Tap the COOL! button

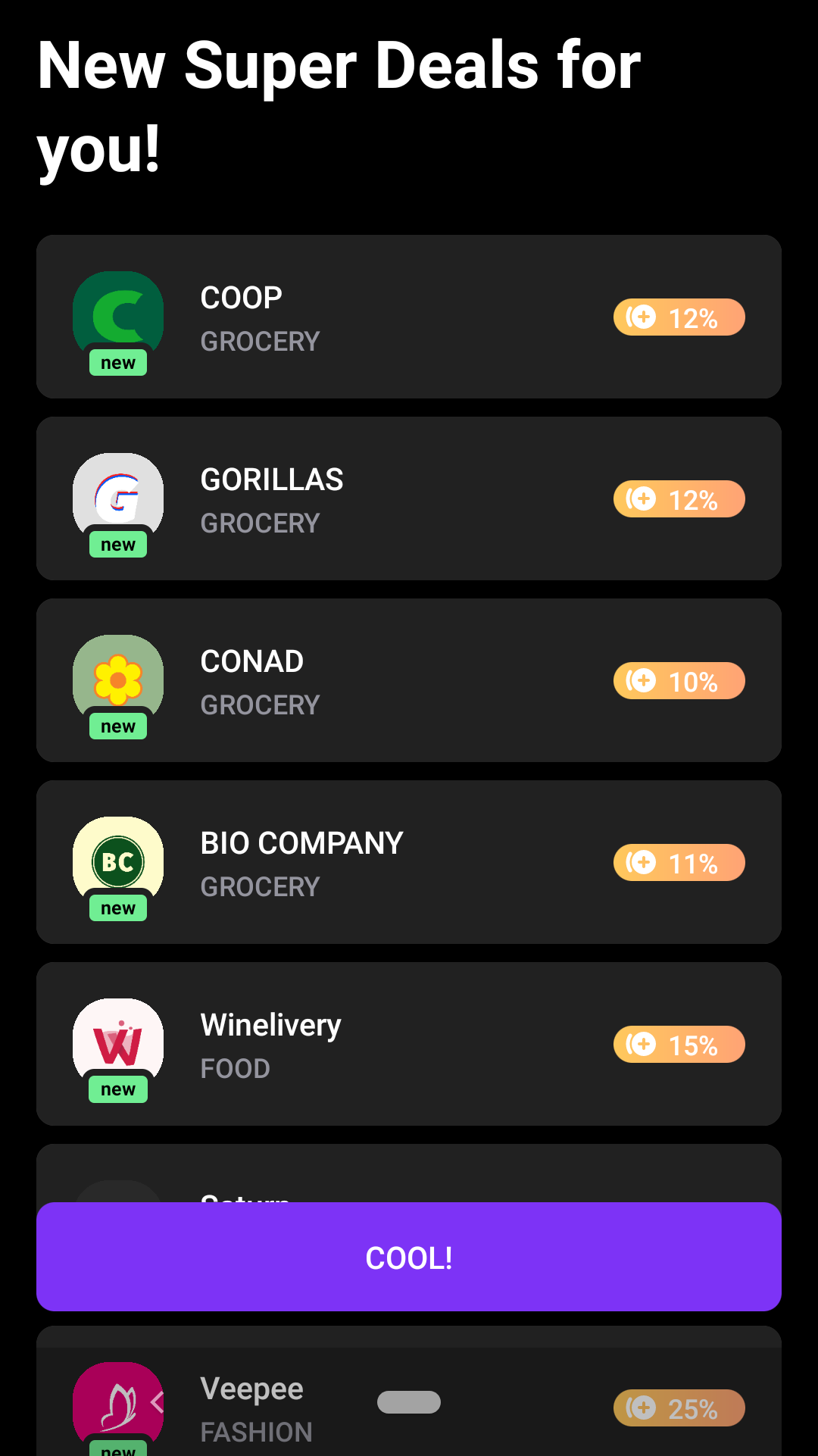point(409,1257)
